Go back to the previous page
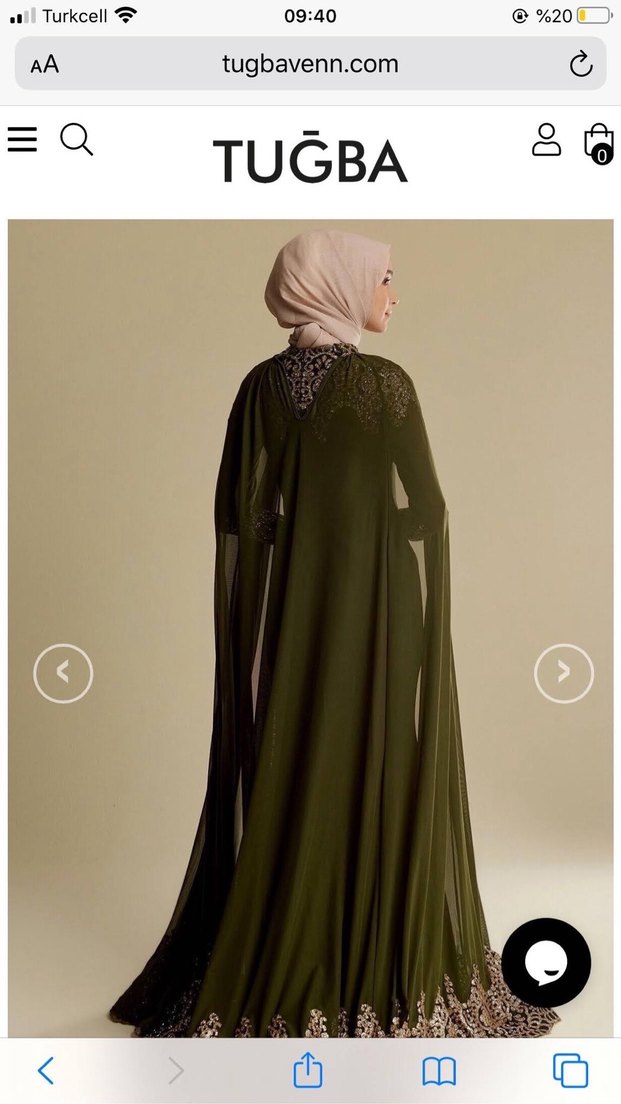The height and width of the screenshot is (1104, 621). click(46, 1071)
